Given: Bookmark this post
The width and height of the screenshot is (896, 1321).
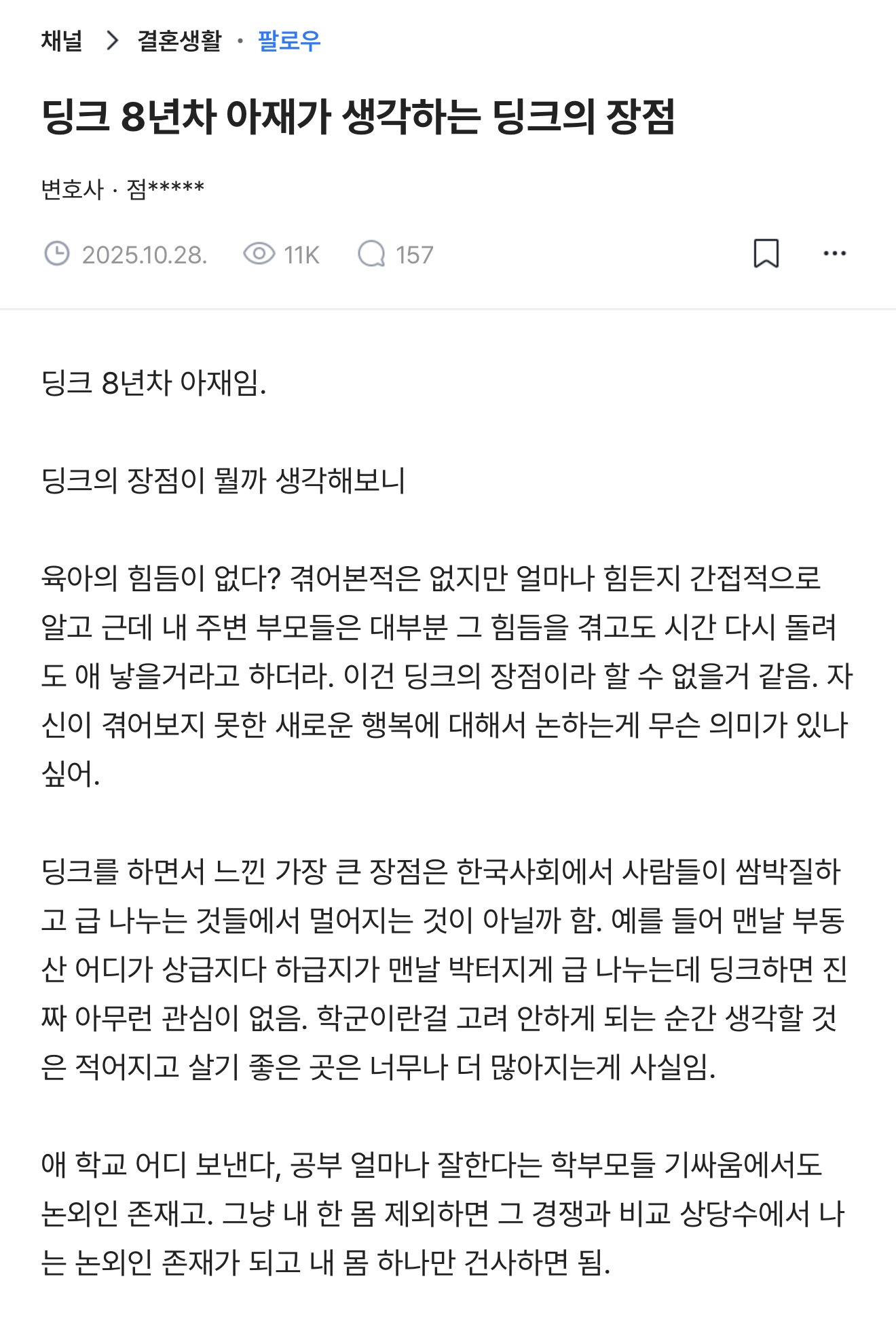Looking at the screenshot, I should pos(766,254).
